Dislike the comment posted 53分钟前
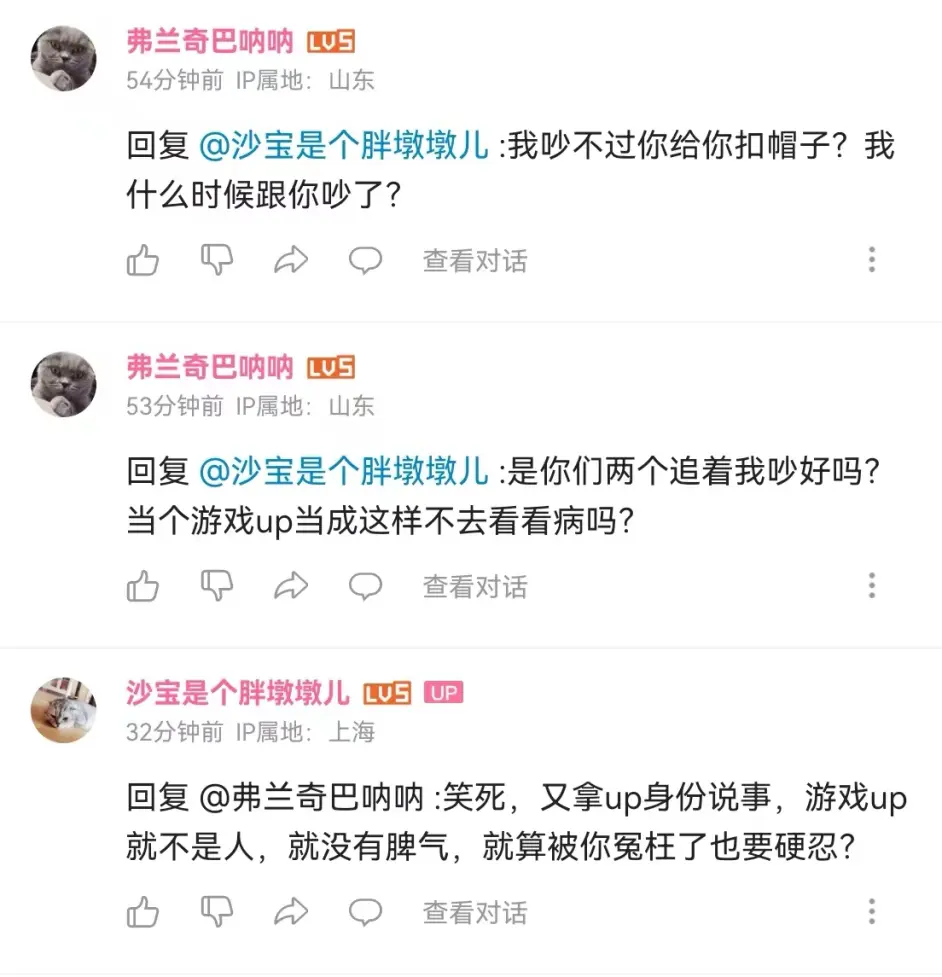The width and height of the screenshot is (942, 977). [x=217, y=586]
